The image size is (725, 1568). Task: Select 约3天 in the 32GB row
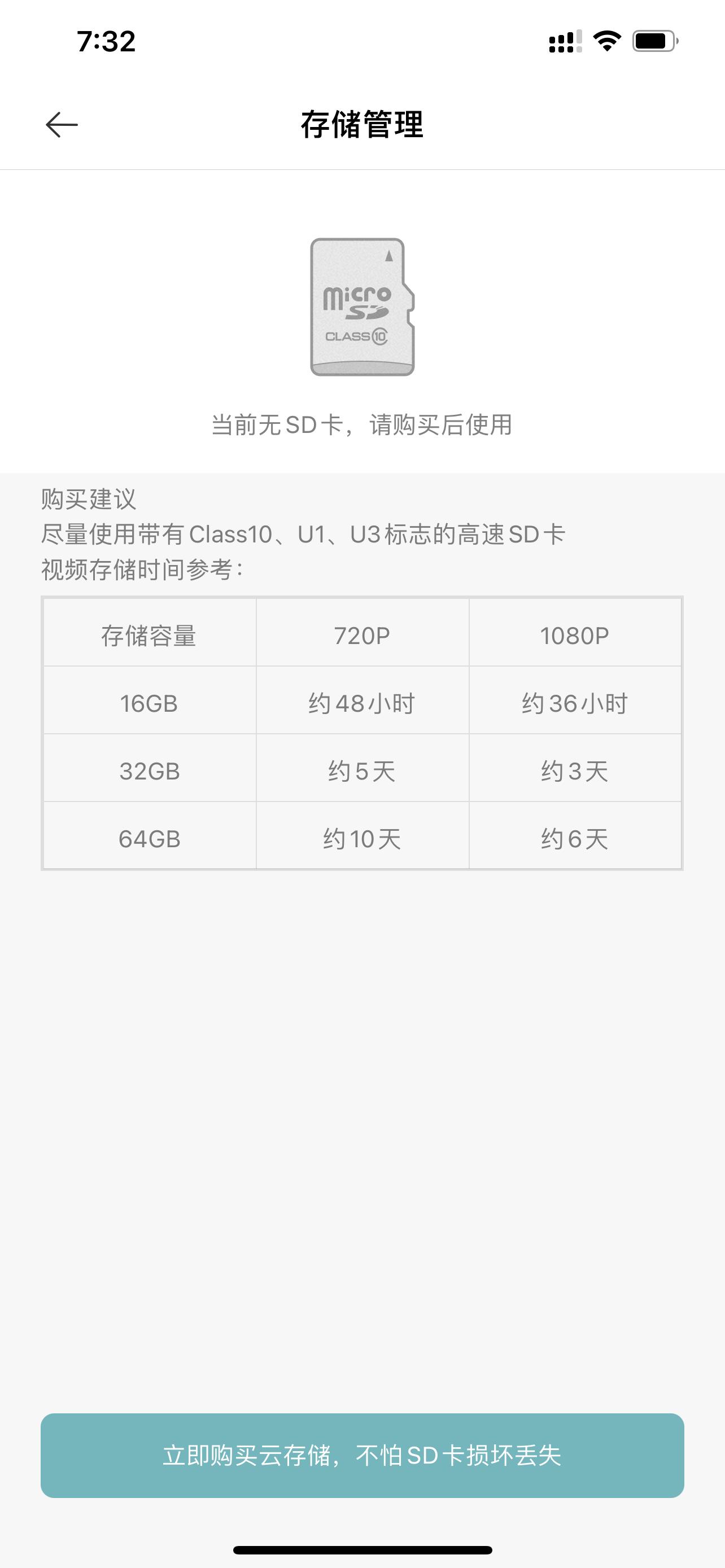coord(575,771)
